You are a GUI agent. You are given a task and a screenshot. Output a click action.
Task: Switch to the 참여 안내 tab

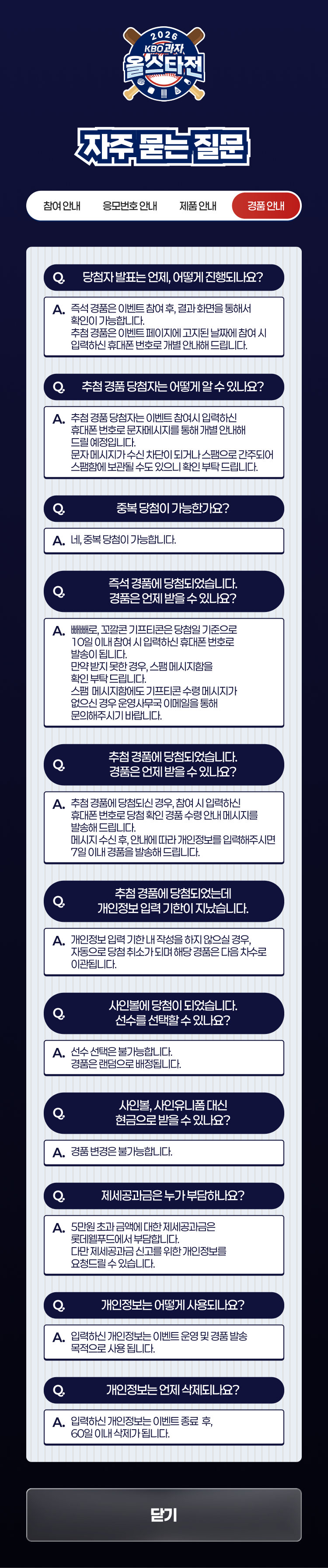62,206
